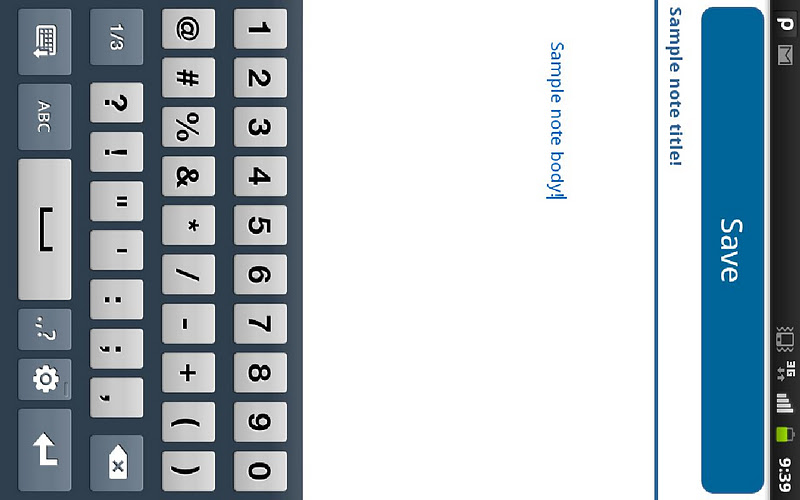This screenshot has width=800, height=500.
Task: Delete the last character with backspace
Action: point(116,464)
